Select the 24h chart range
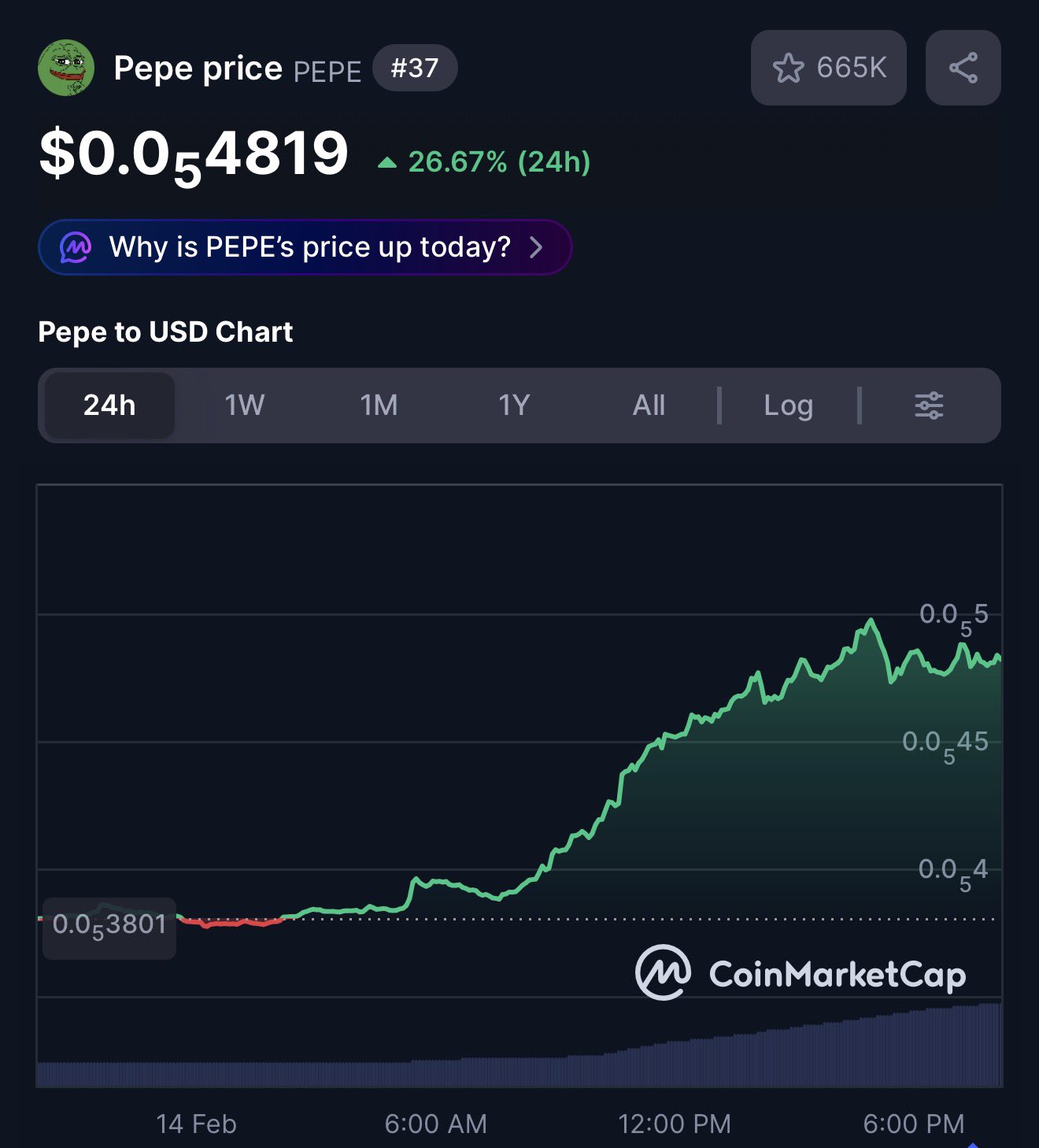 (109, 406)
